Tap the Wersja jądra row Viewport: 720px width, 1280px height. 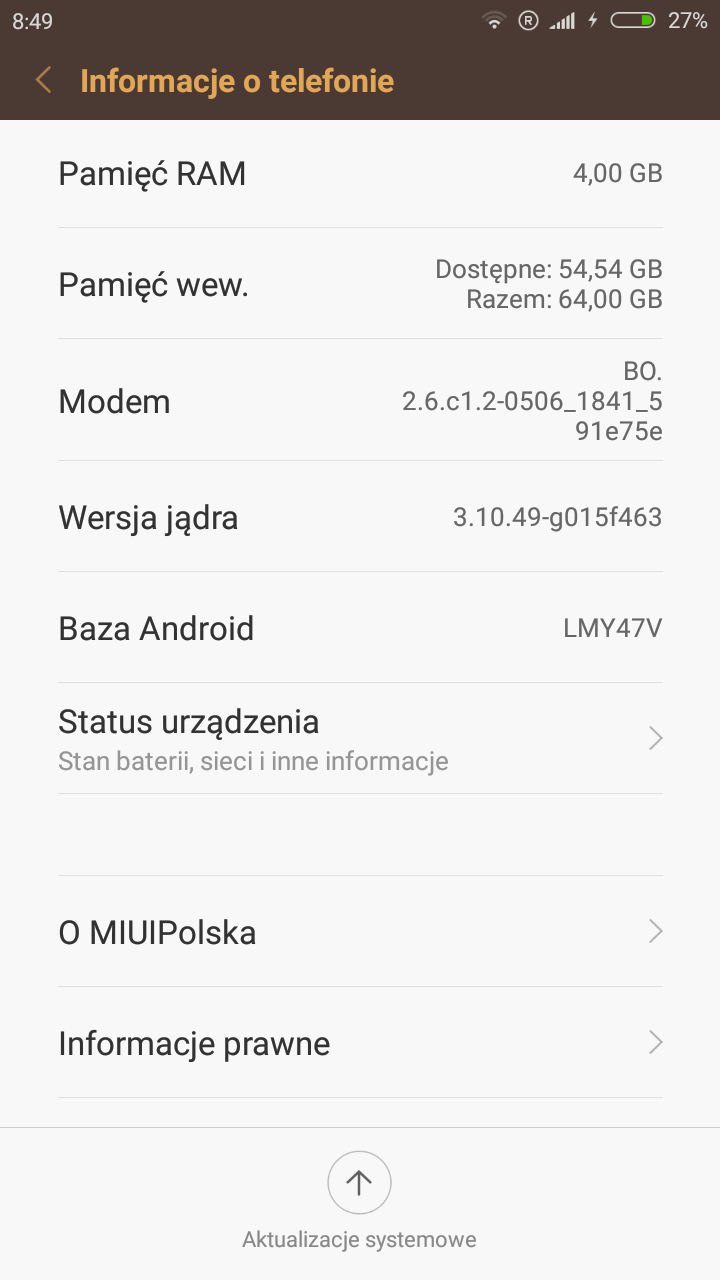(x=360, y=517)
